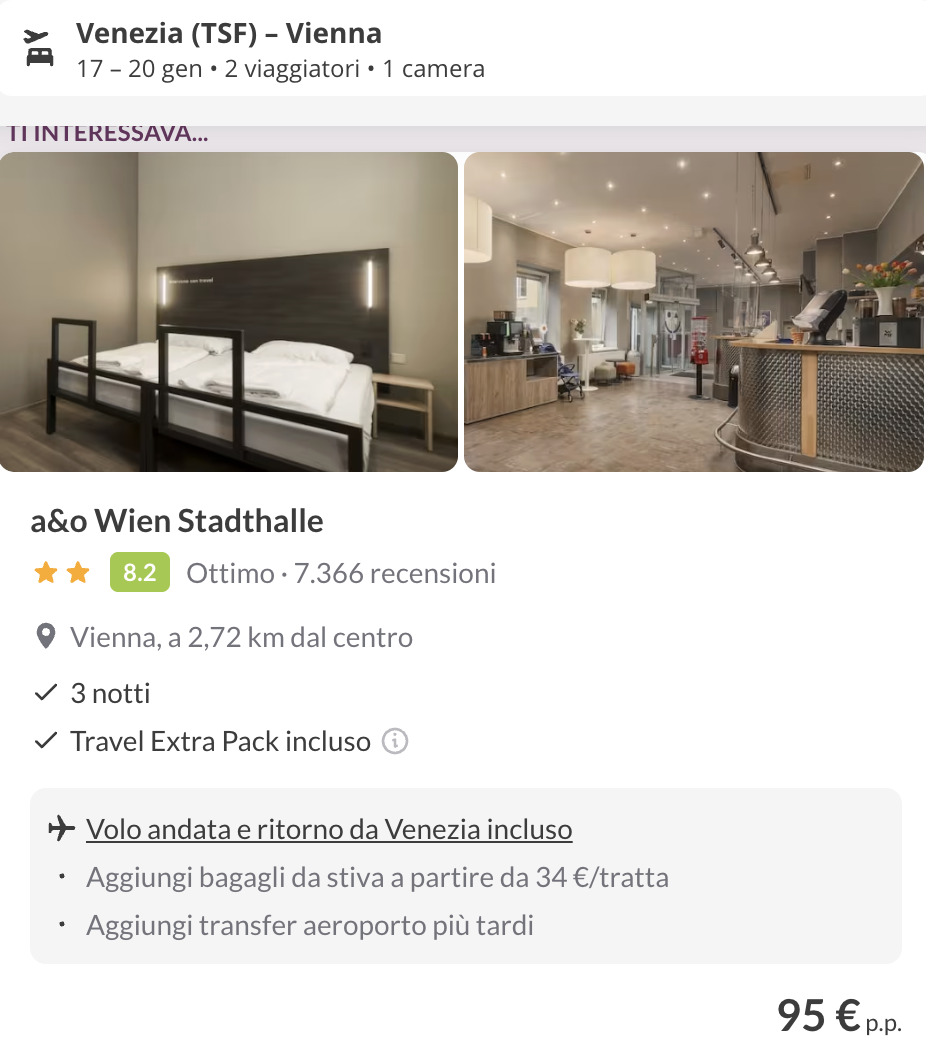
Task: Open the hotel bedroom photo
Action: click(x=229, y=311)
